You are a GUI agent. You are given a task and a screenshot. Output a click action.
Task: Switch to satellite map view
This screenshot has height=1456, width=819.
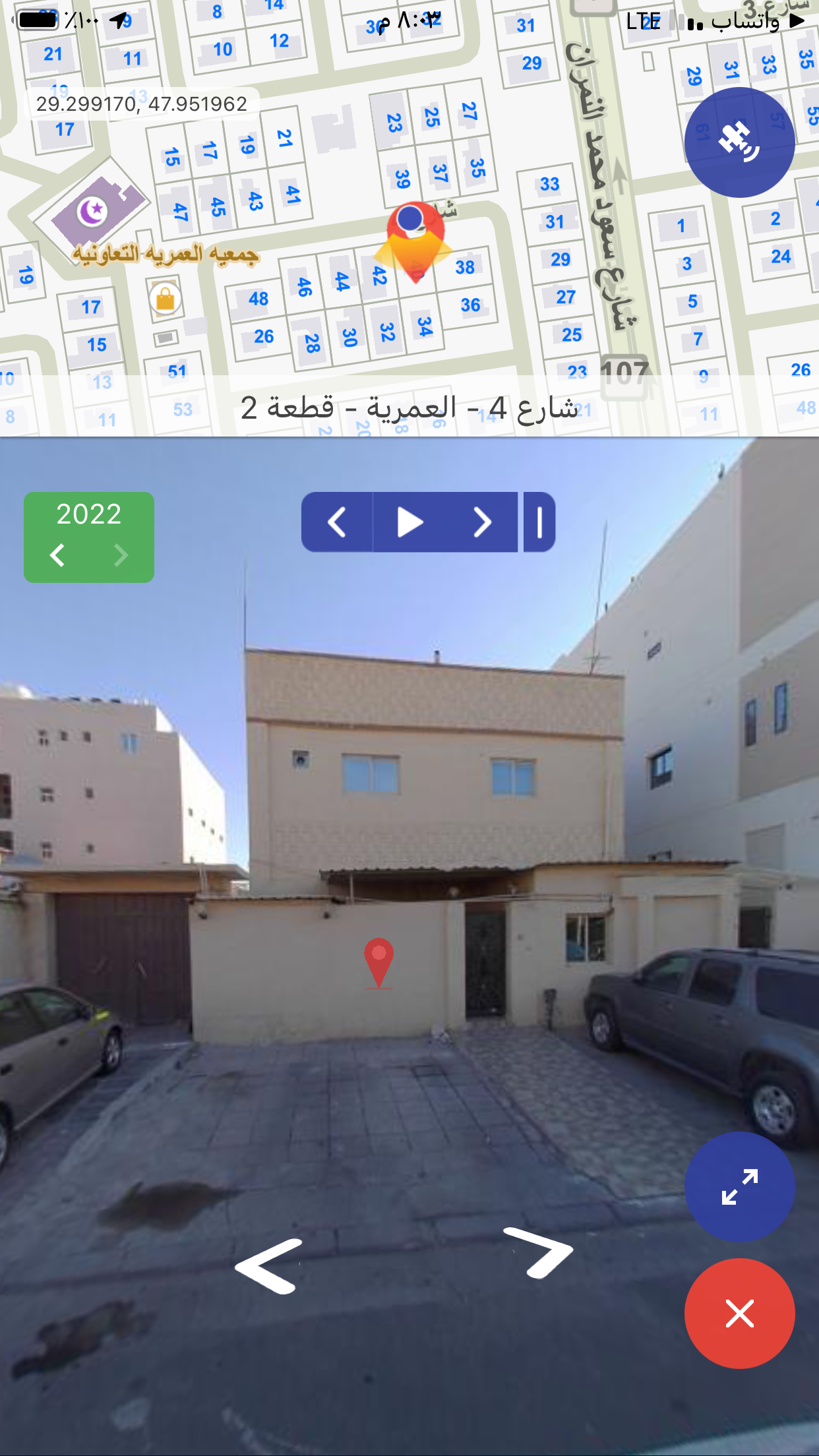739,142
